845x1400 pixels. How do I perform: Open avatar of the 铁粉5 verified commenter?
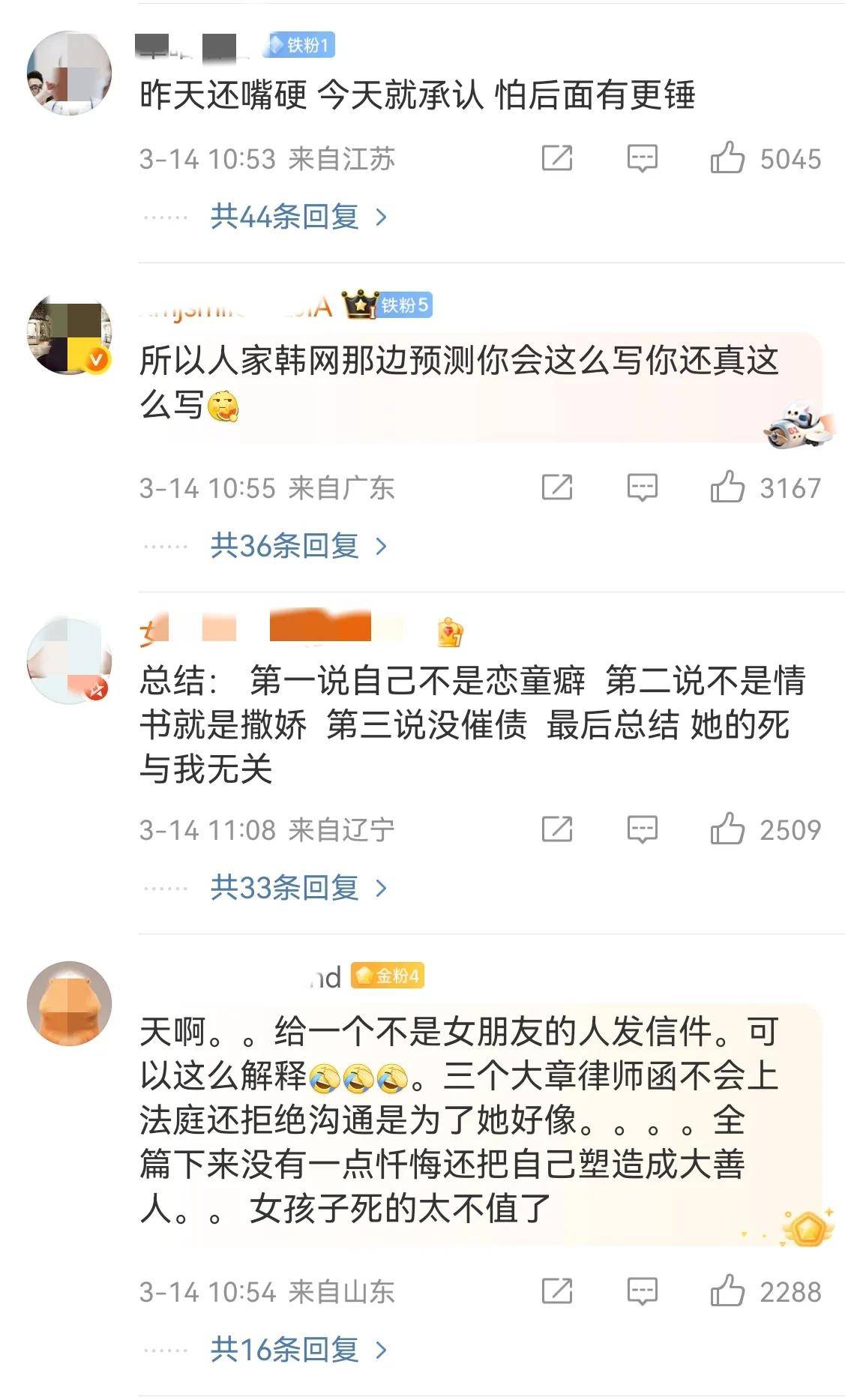tap(69, 335)
